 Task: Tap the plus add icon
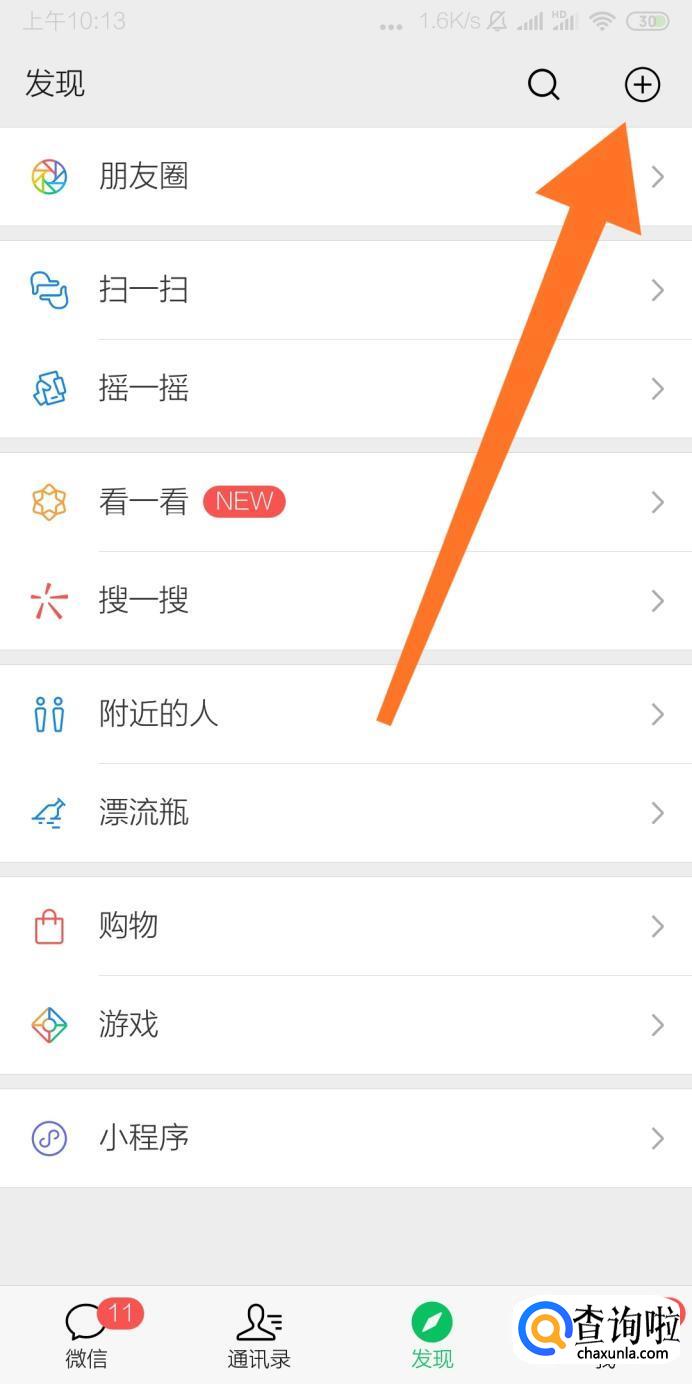click(x=642, y=85)
